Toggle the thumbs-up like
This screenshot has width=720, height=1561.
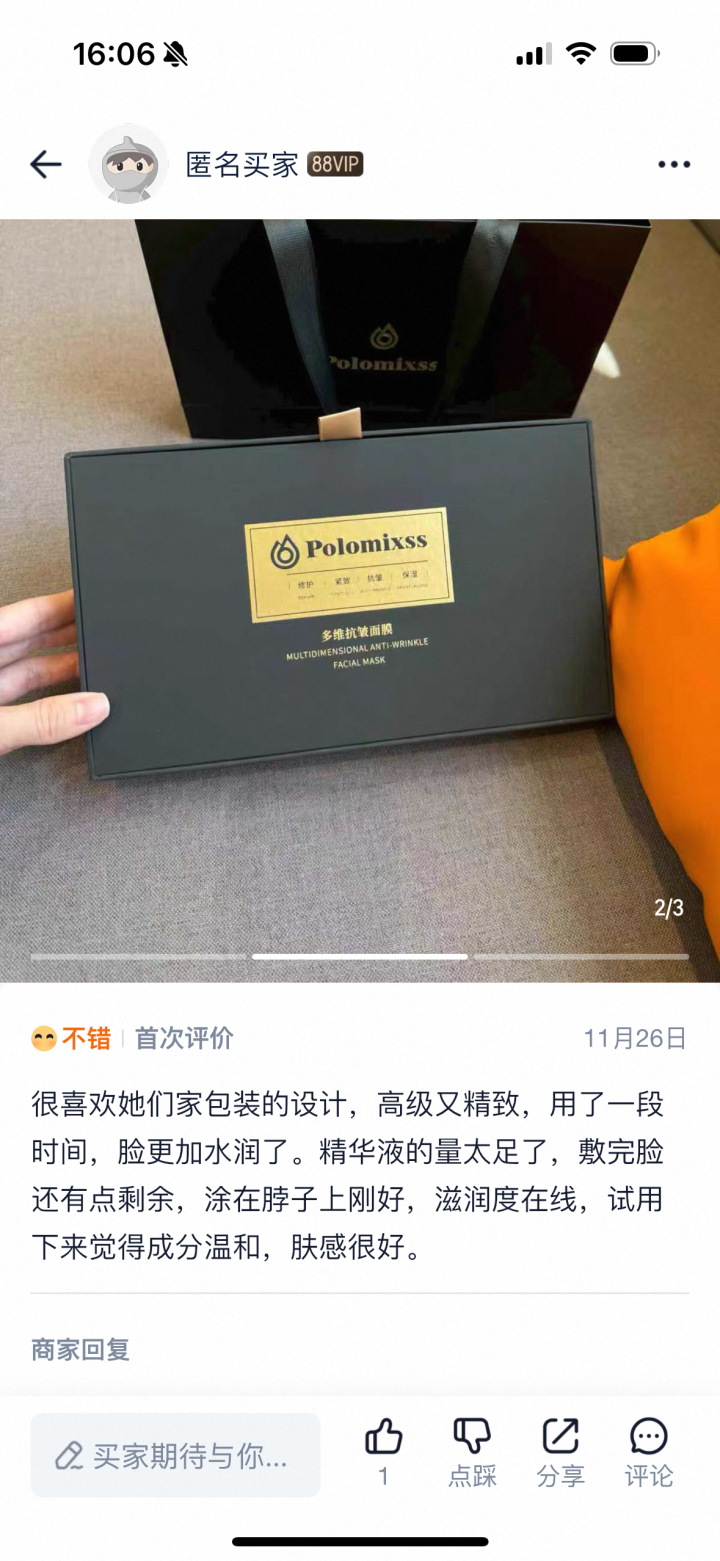[384, 1438]
